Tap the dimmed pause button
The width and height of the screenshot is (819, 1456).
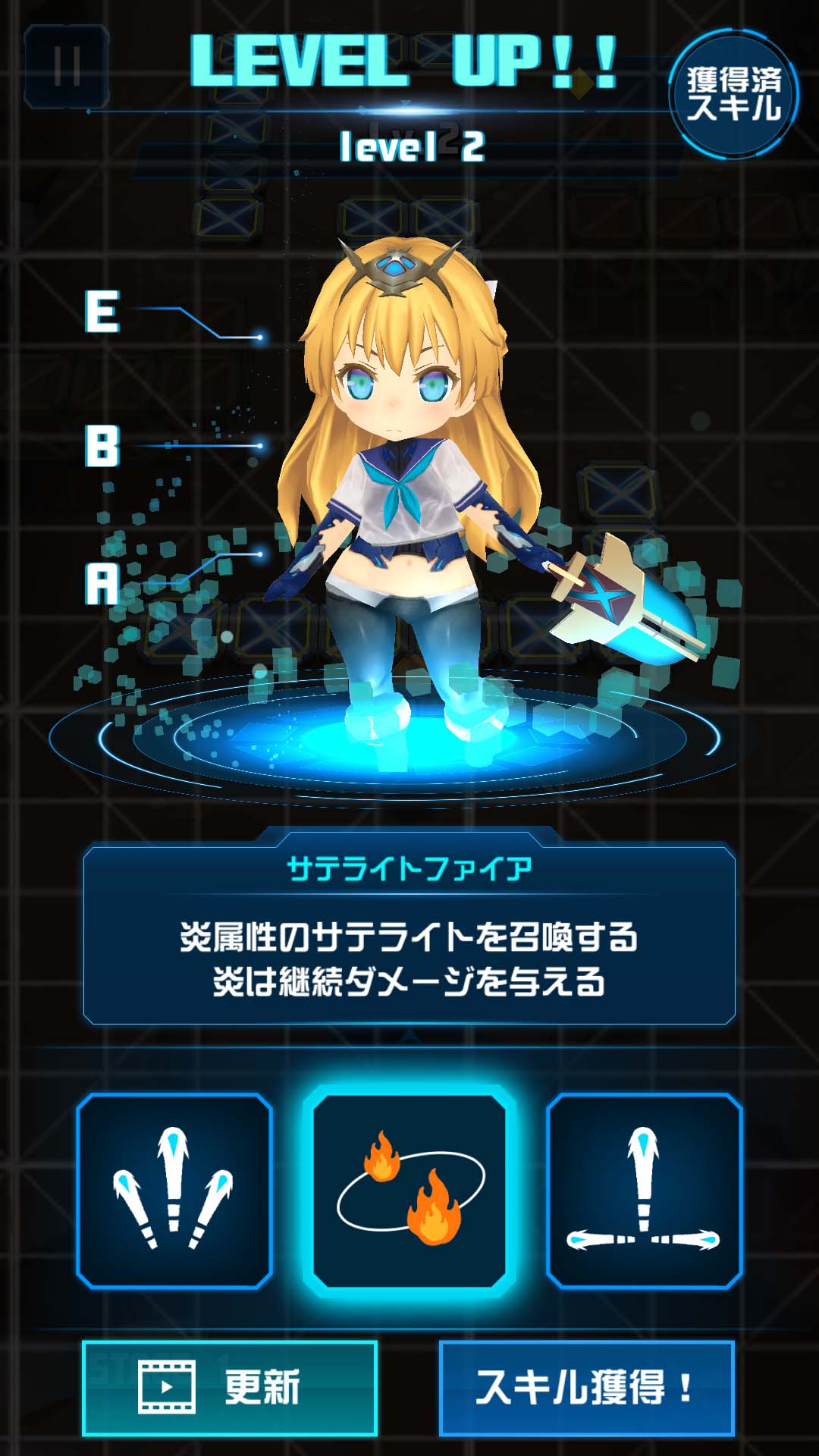(67, 66)
